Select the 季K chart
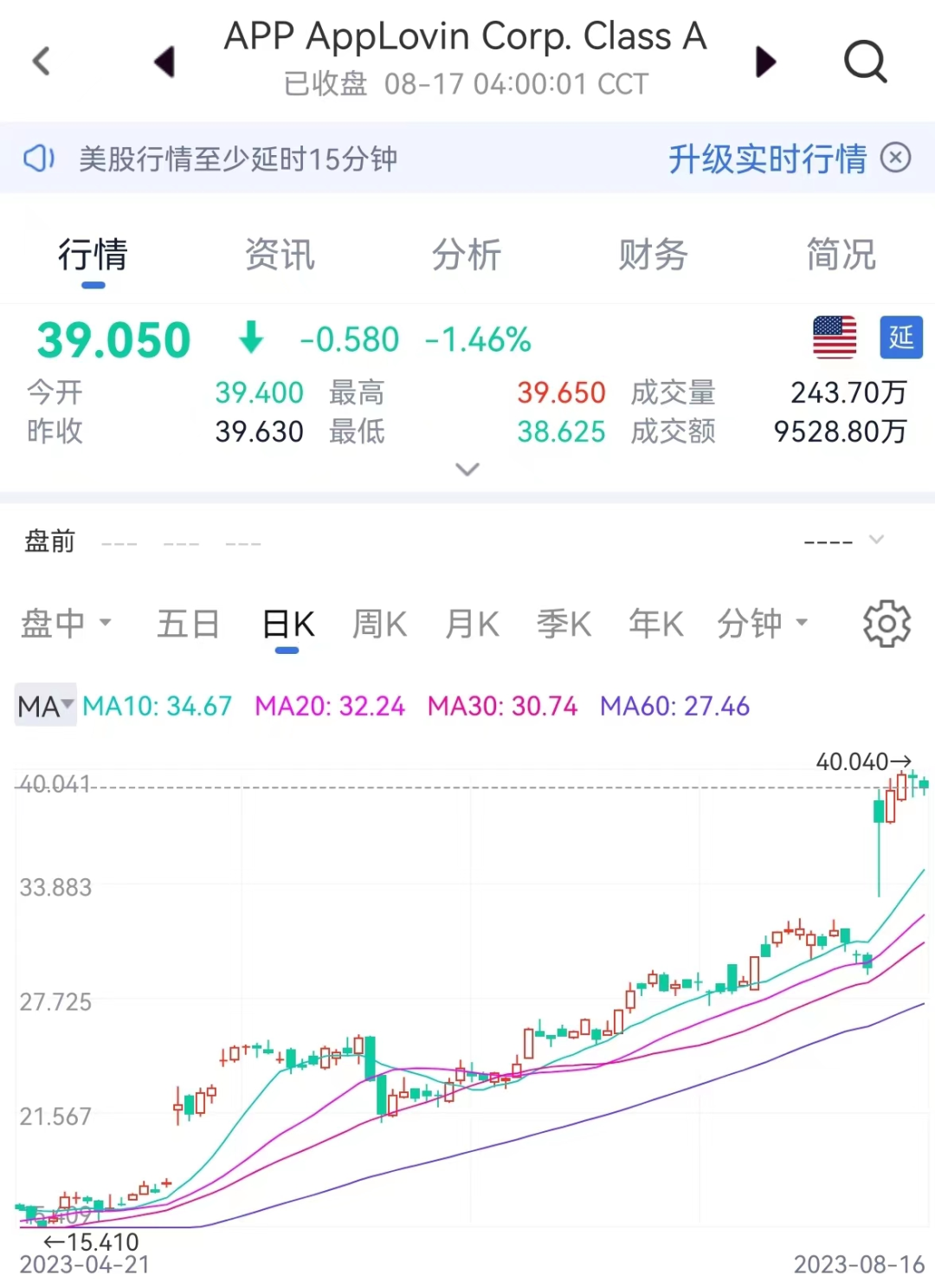935x1288 pixels. pyautogui.click(x=564, y=623)
